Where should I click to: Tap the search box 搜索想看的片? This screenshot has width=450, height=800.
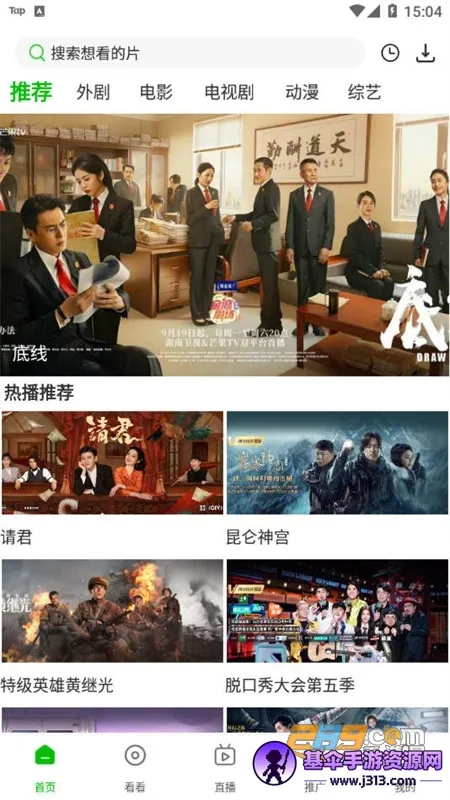[189, 53]
